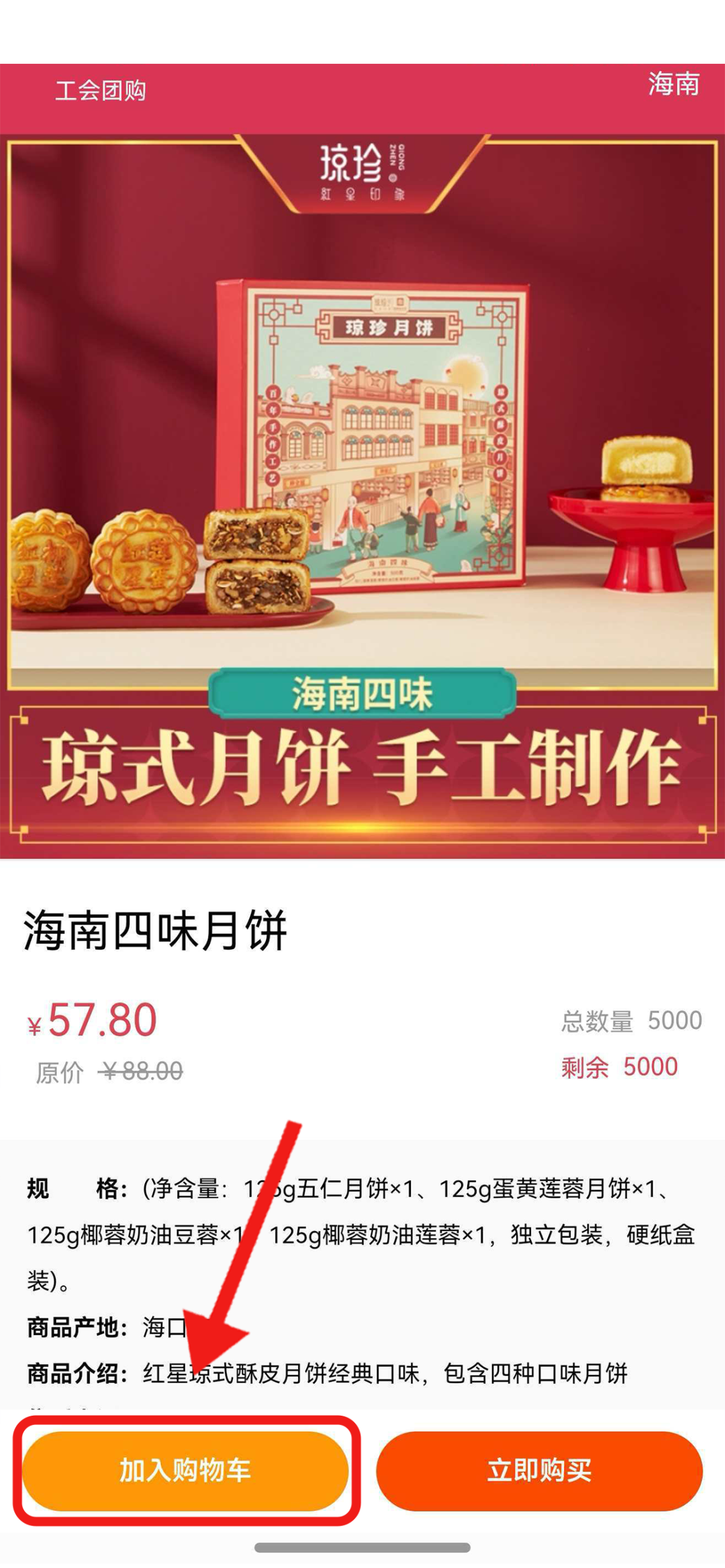Open the 海南四味 product banner image

pyautogui.click(x=362, y=496)
